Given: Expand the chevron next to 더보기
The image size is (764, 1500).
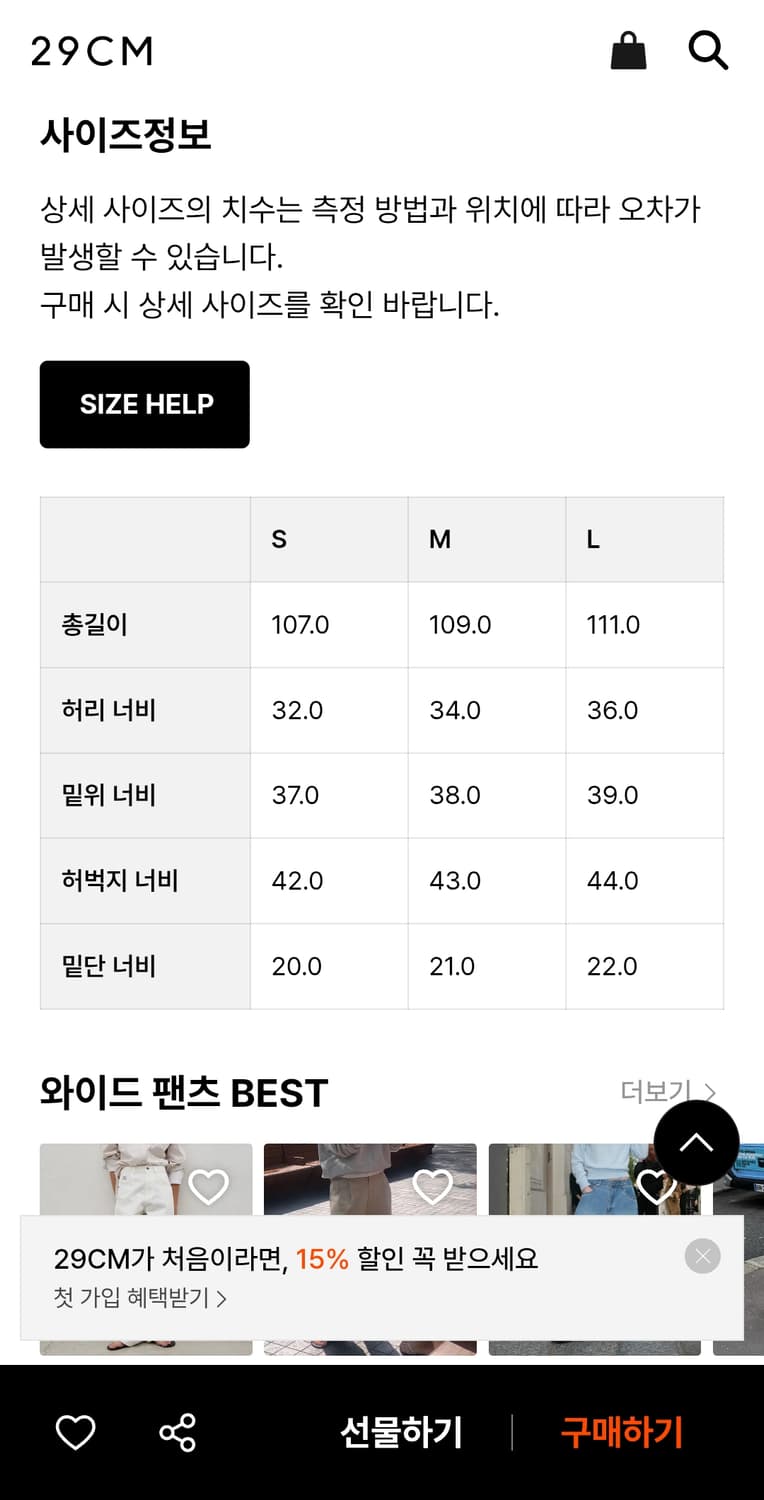Looking at the screenshot, I should tap(711, 1091).
